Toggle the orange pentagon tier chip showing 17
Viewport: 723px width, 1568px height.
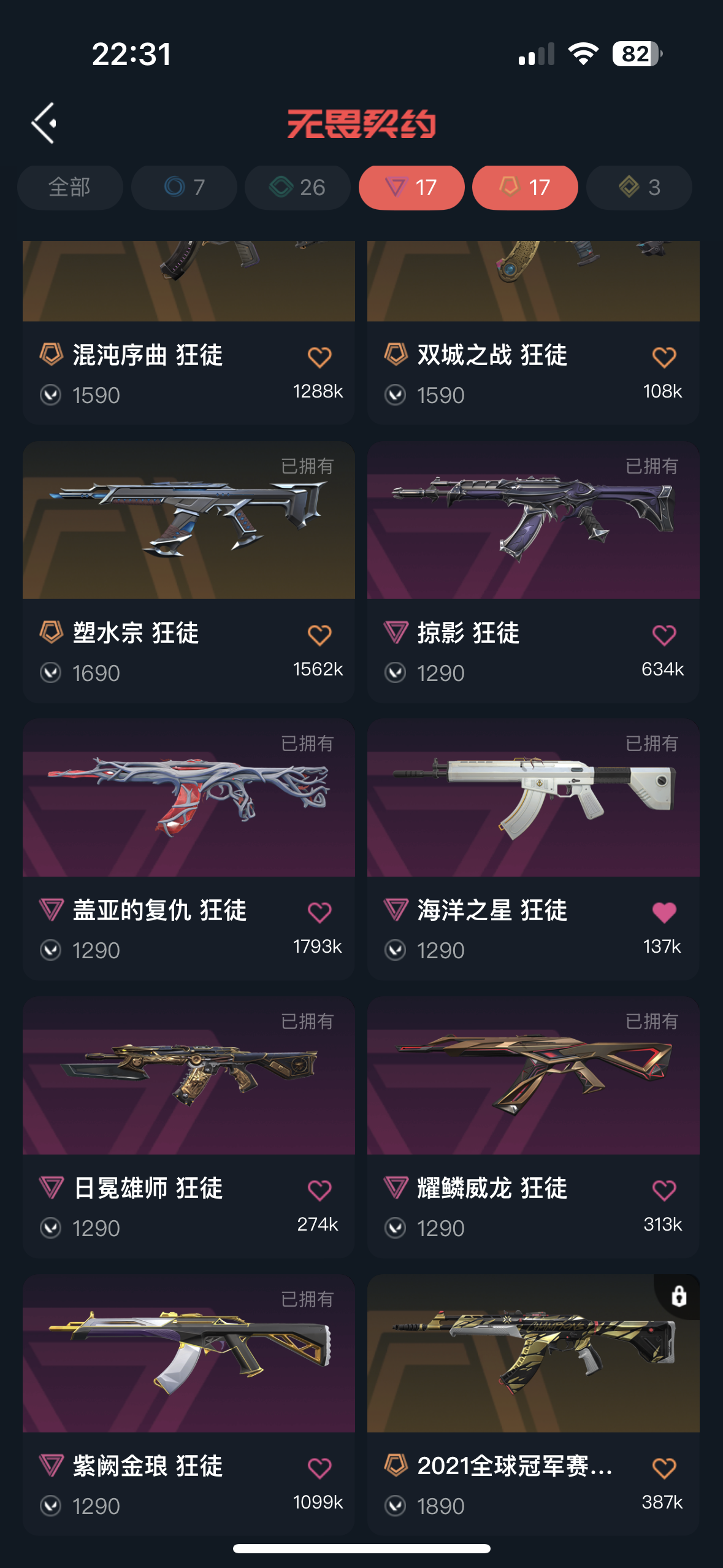pos(525,187)
